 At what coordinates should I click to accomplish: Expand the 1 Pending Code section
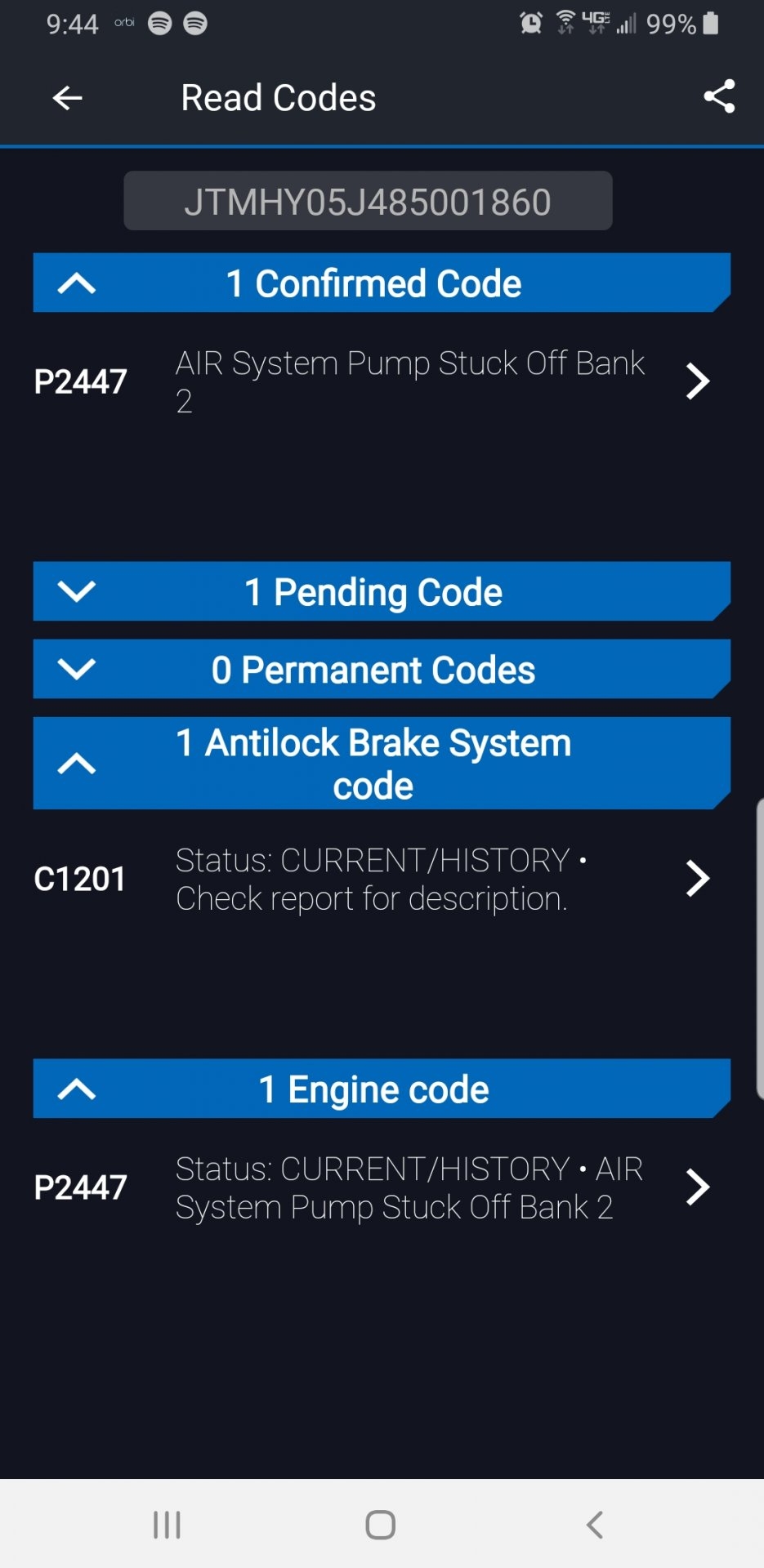[x=382, y=591]
